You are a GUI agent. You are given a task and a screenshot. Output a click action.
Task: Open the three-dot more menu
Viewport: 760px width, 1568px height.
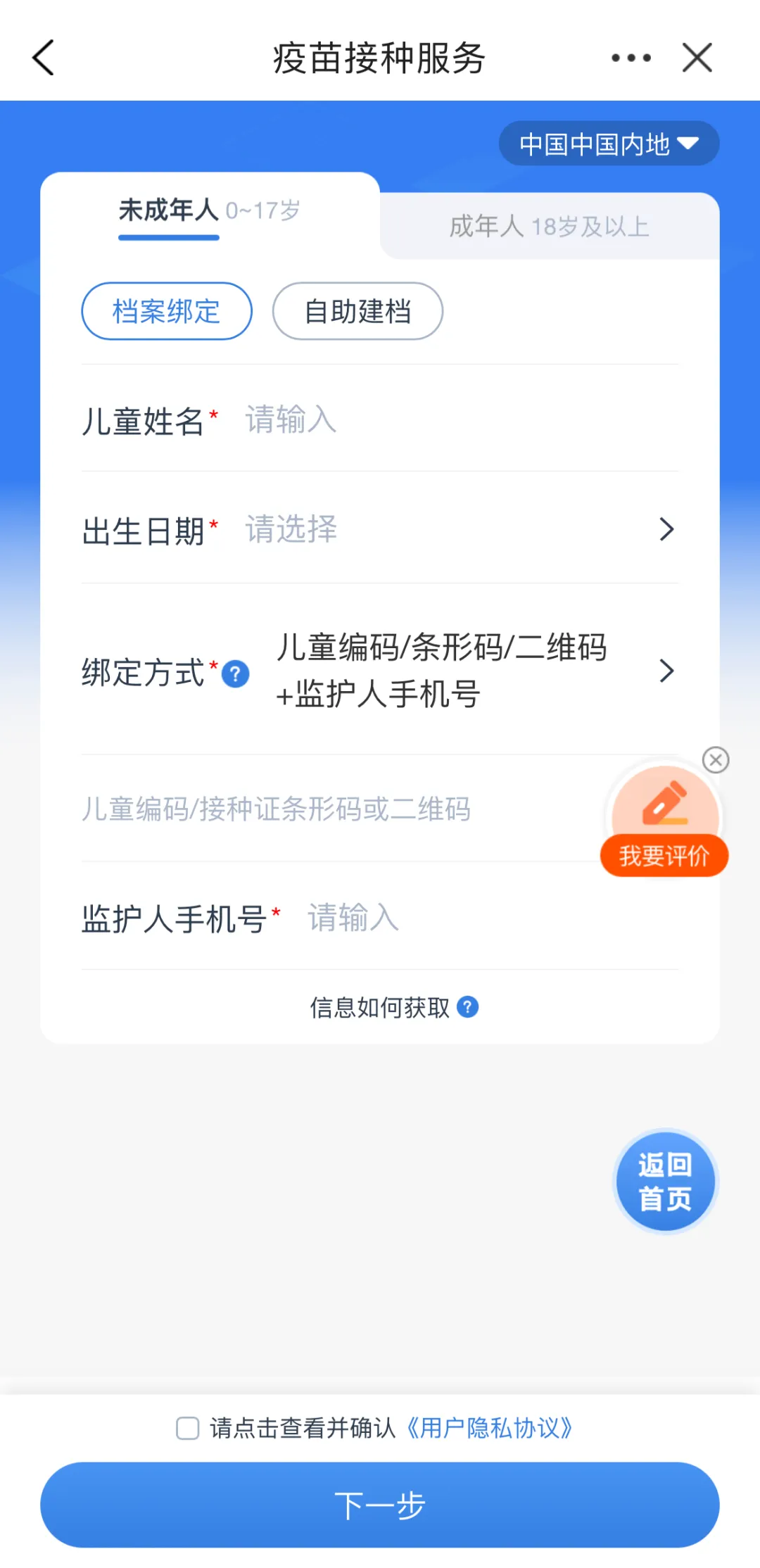click(631, 58)
